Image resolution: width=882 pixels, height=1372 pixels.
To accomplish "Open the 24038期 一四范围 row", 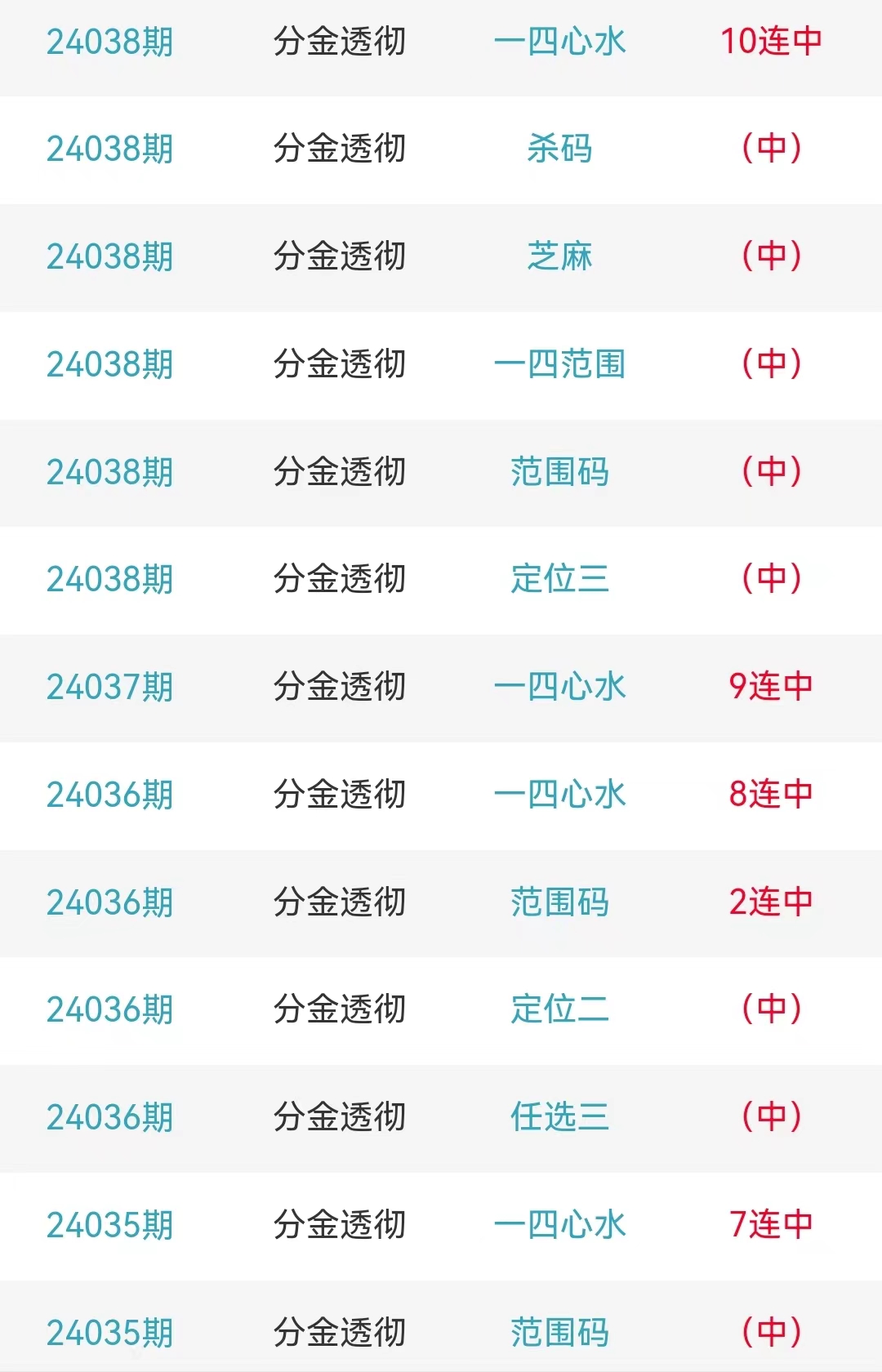I will pos(559,364).
